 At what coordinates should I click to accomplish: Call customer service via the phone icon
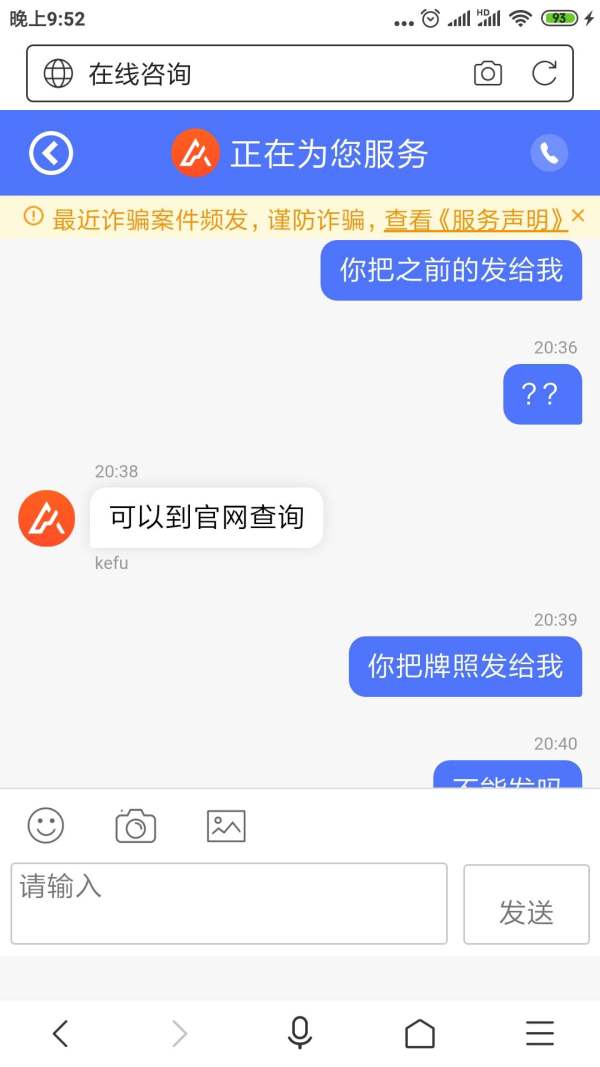(549, 152)
